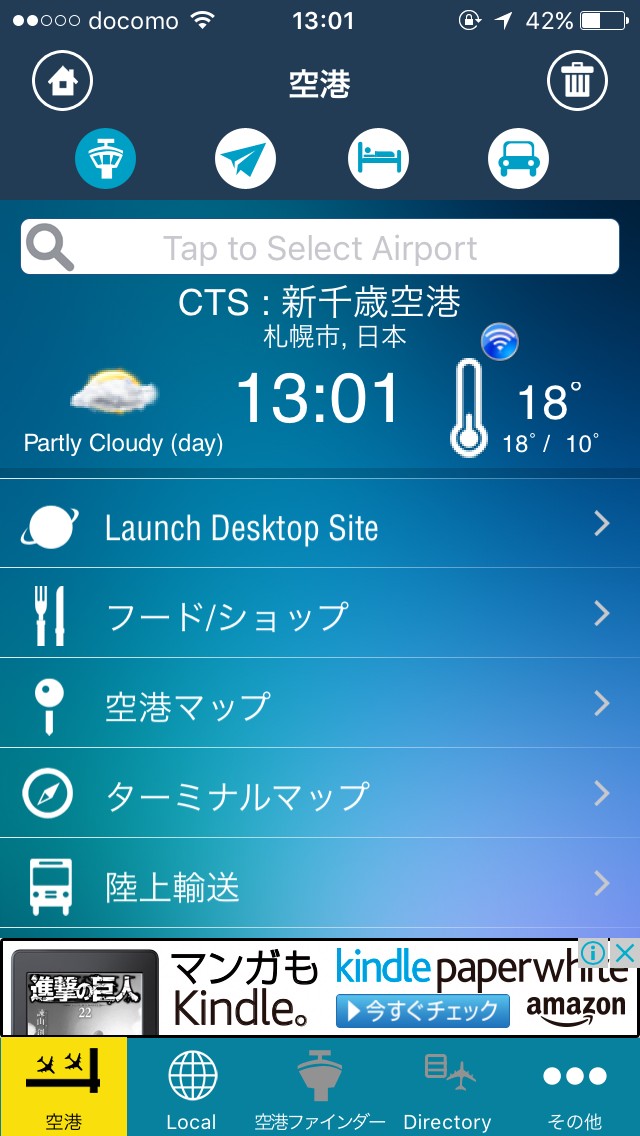Image resolution: width=640 pixels, height=1136 pixels.
Task: Select the airport tower icon
Action: click(105, 158)
